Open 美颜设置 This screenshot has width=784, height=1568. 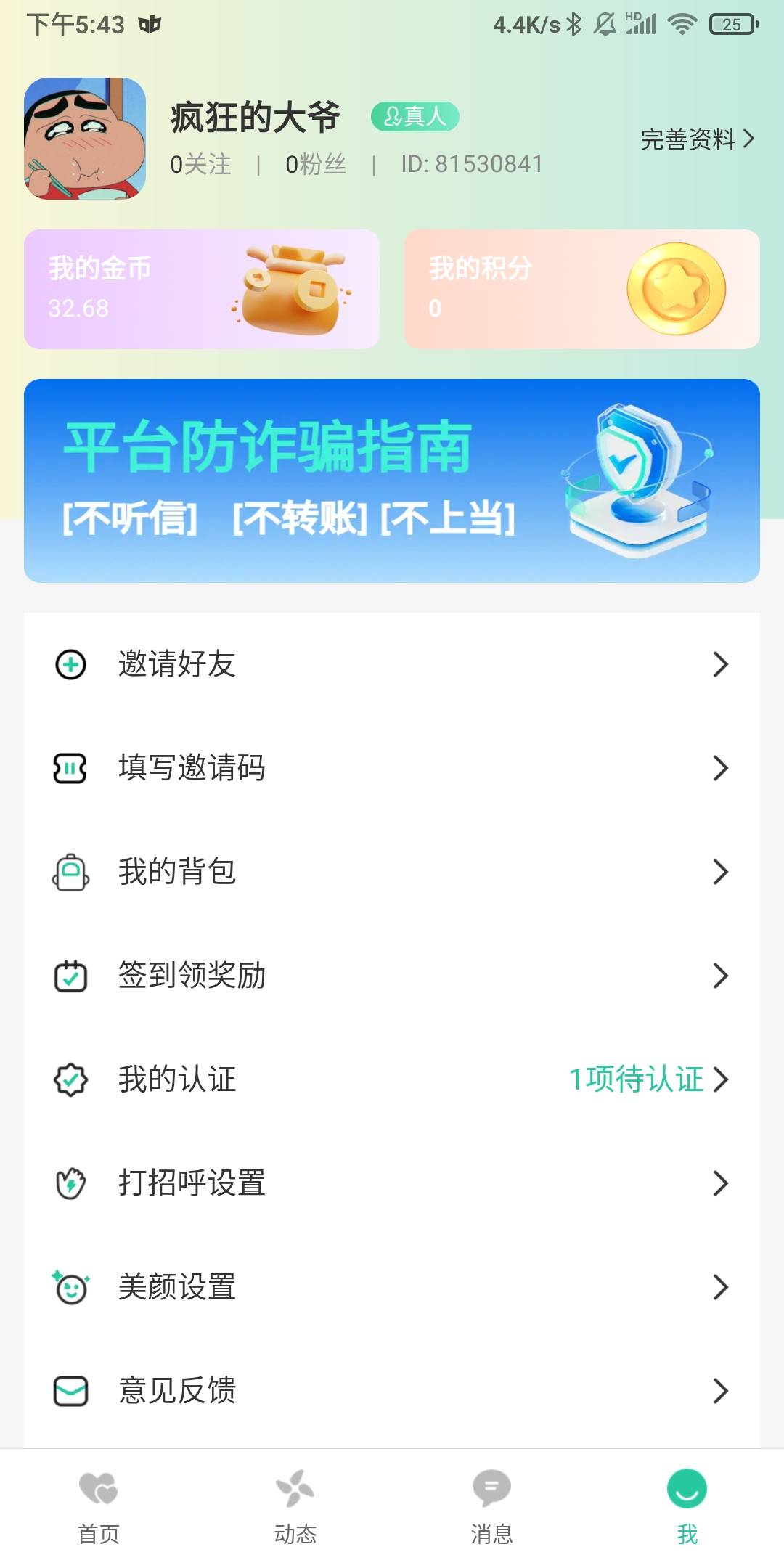[392, 1287]
